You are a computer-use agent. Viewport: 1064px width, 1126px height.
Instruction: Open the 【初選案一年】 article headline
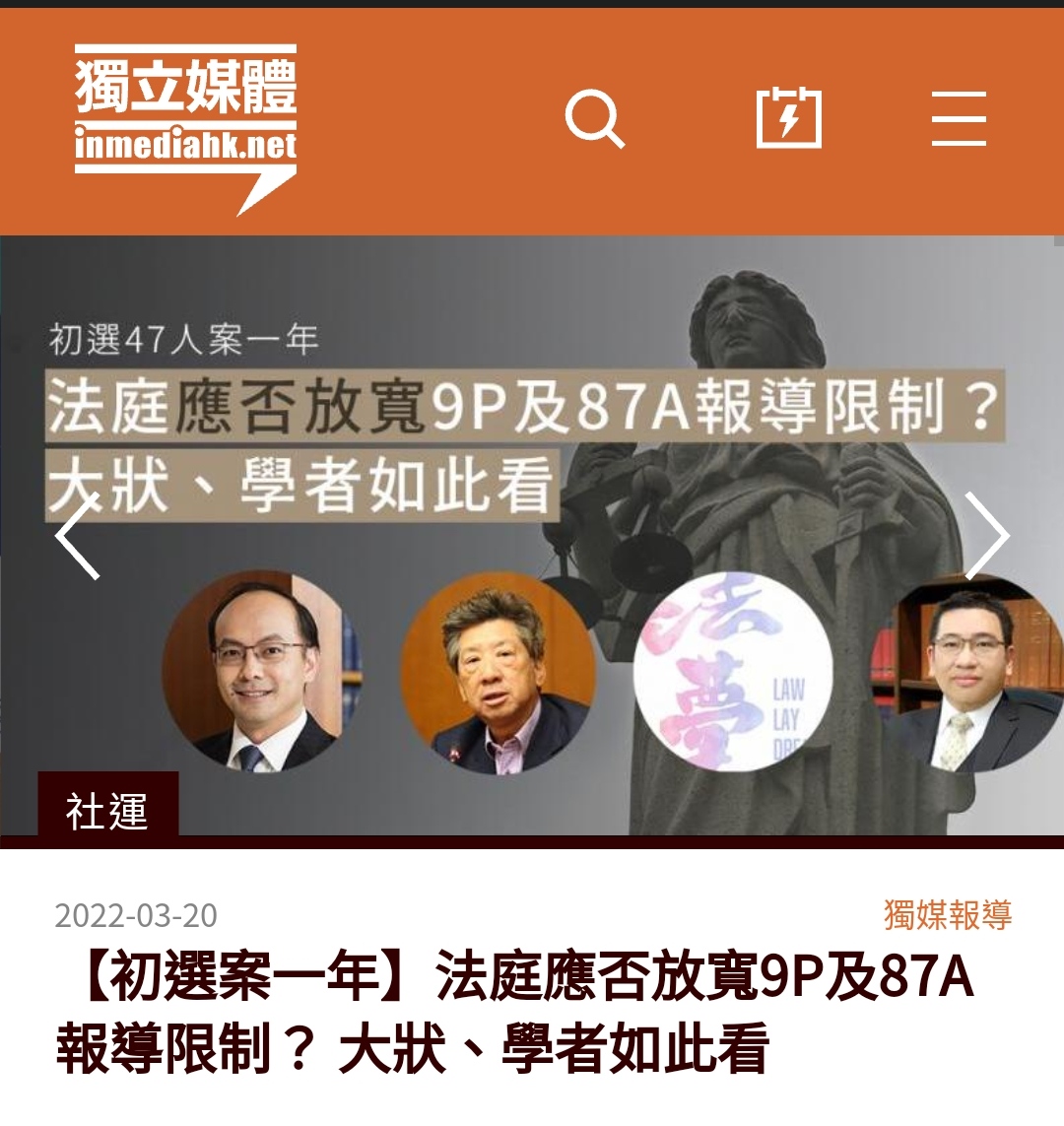pyautogui.click(x=514, y=1012)
